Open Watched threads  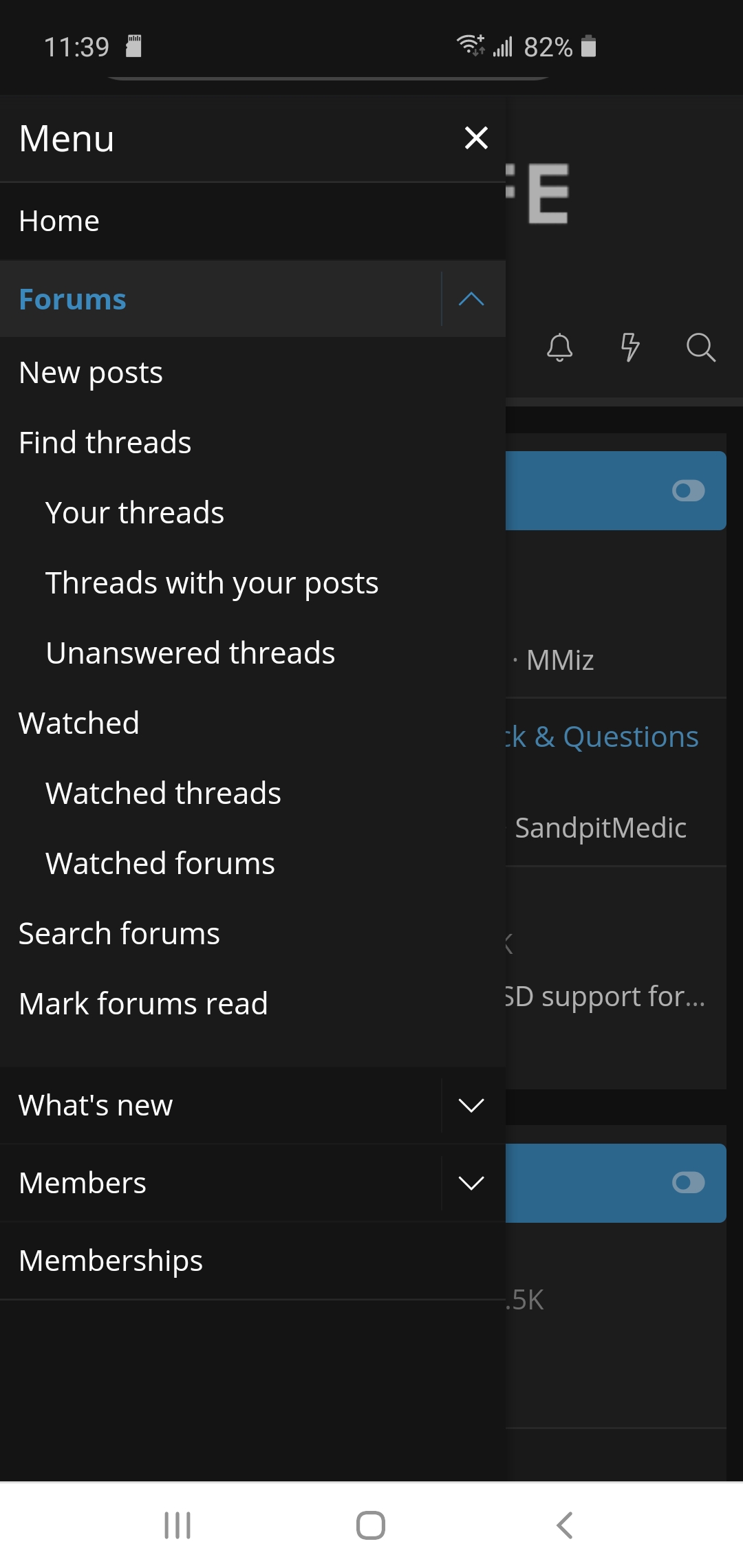(252, 794)
